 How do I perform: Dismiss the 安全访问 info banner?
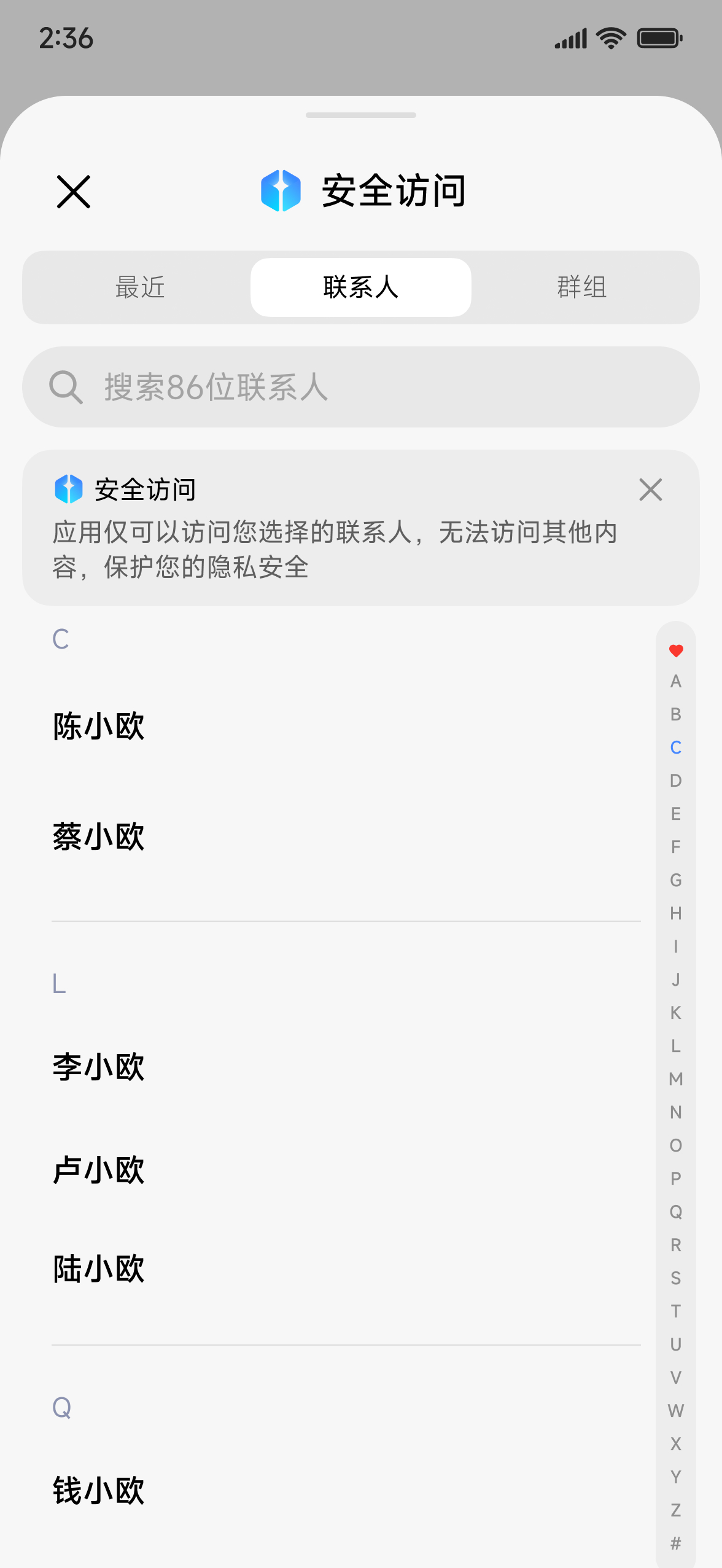click(x=650, y=490)
